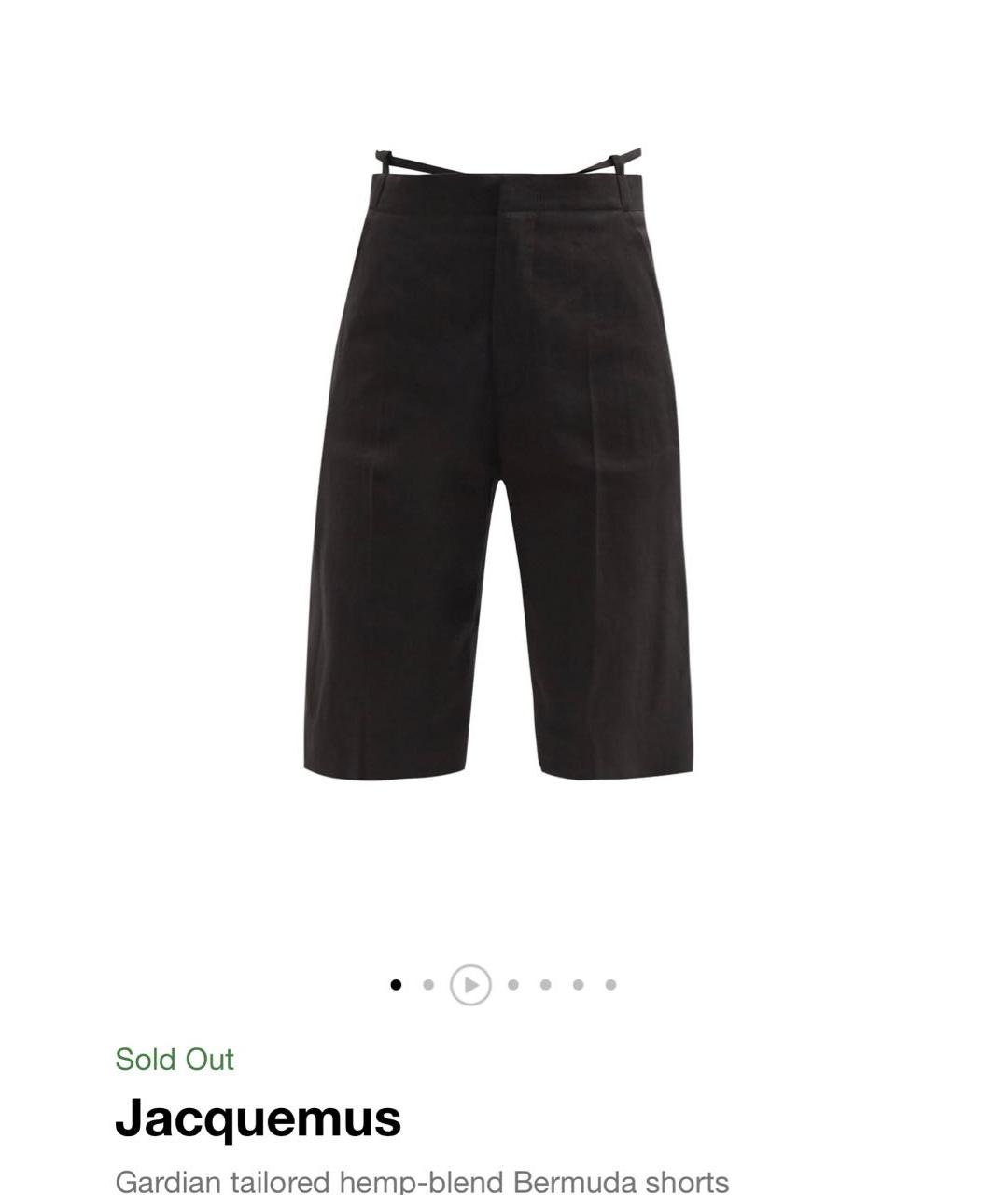Open the Jacquemus shorts product image

pyautogui.click(x=500, y=460)
